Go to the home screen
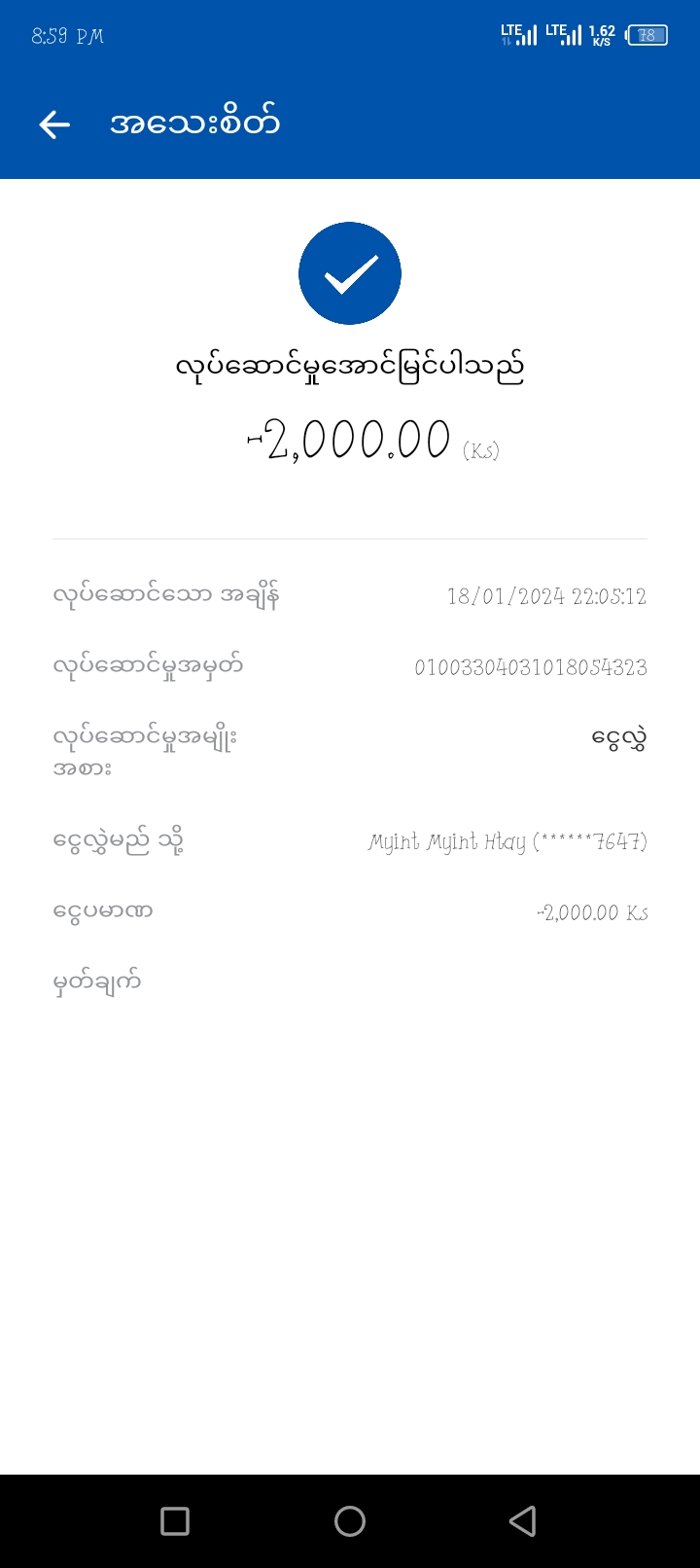This screenshot has height=1568, width=700. click(x=350, y=1520)
